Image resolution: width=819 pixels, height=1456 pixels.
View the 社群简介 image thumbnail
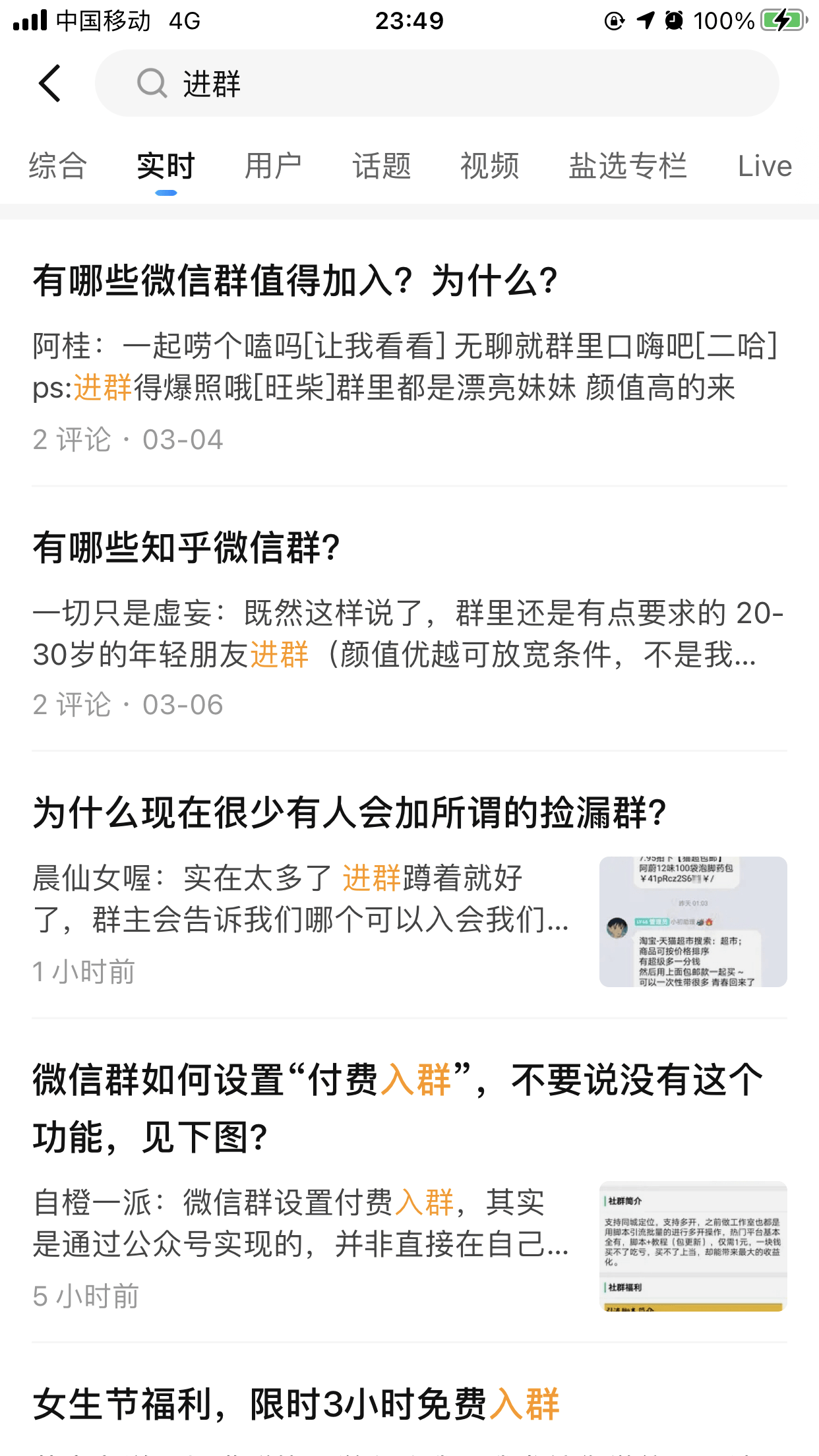692,1246
